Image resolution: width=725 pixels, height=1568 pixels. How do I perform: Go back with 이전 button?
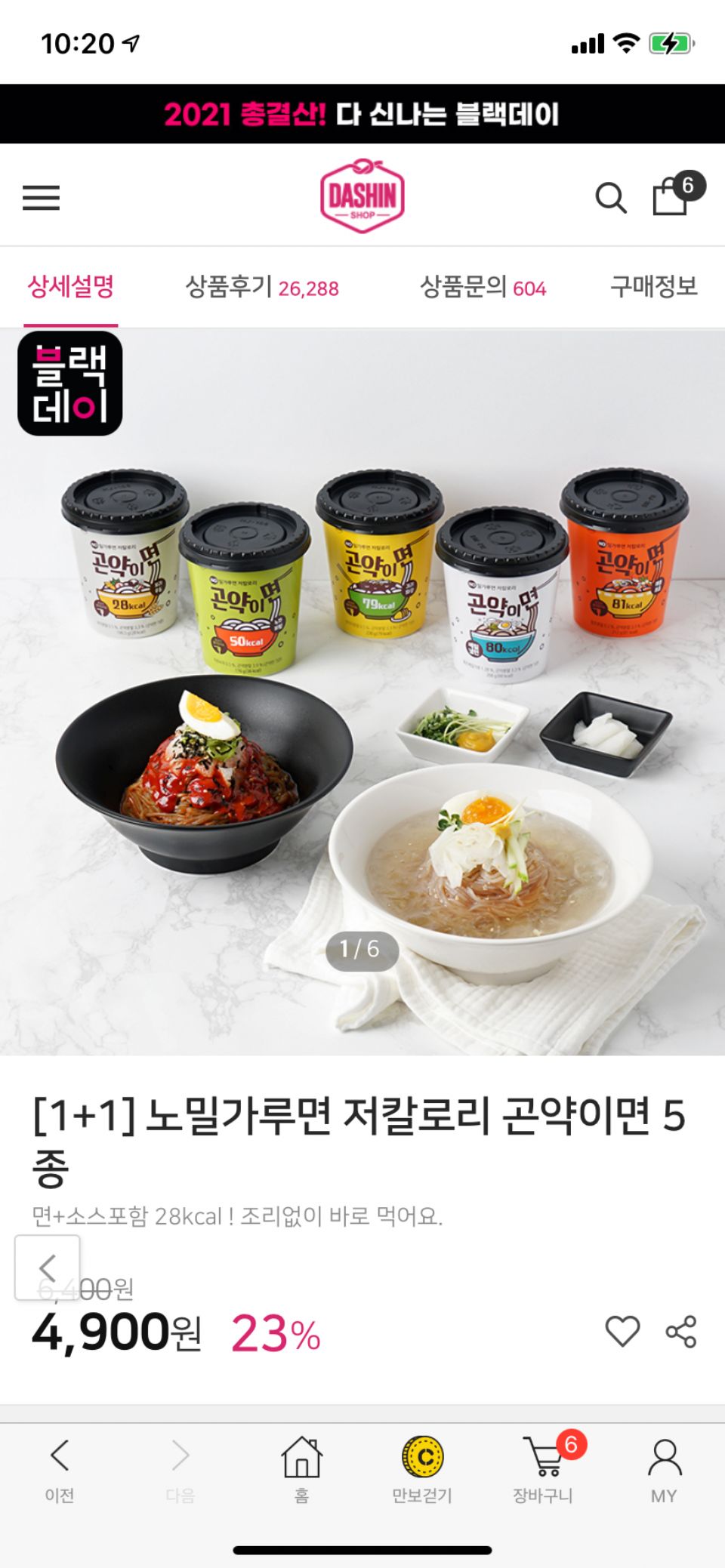pyautogui.click(x=60, y=1468)
